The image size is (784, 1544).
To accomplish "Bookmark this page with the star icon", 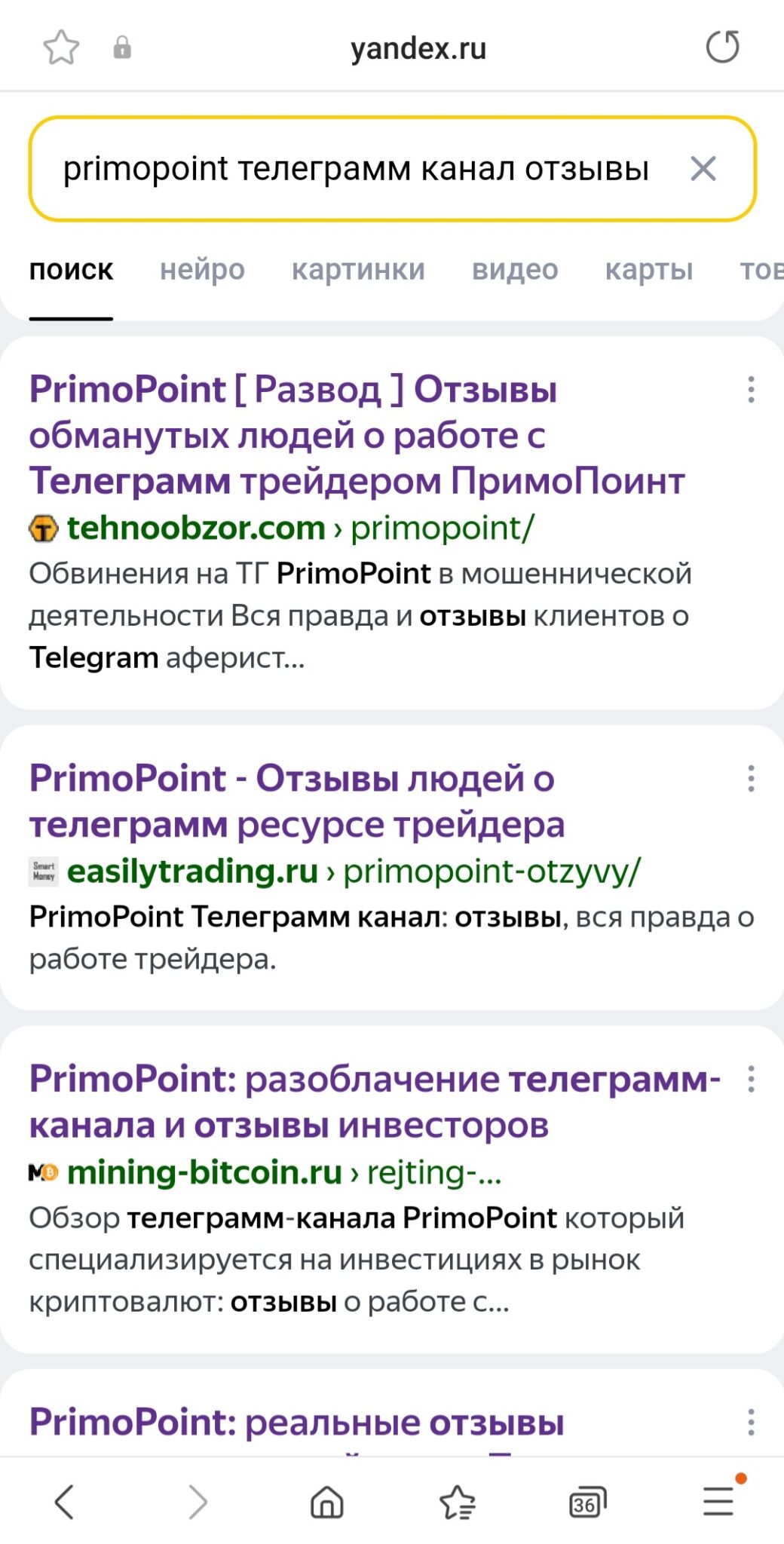I will (61, 47).
